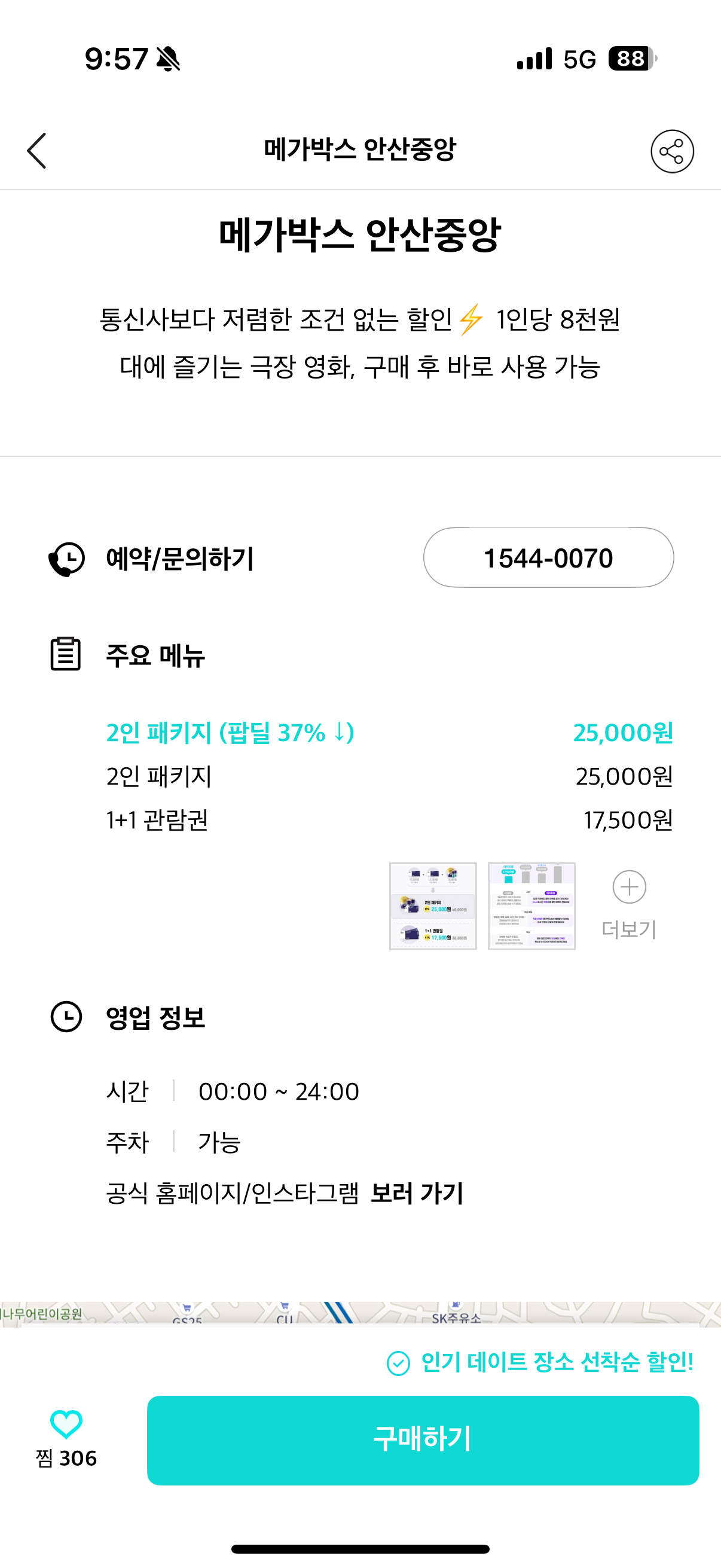Tap 더보기 to see more menu images

629,905
